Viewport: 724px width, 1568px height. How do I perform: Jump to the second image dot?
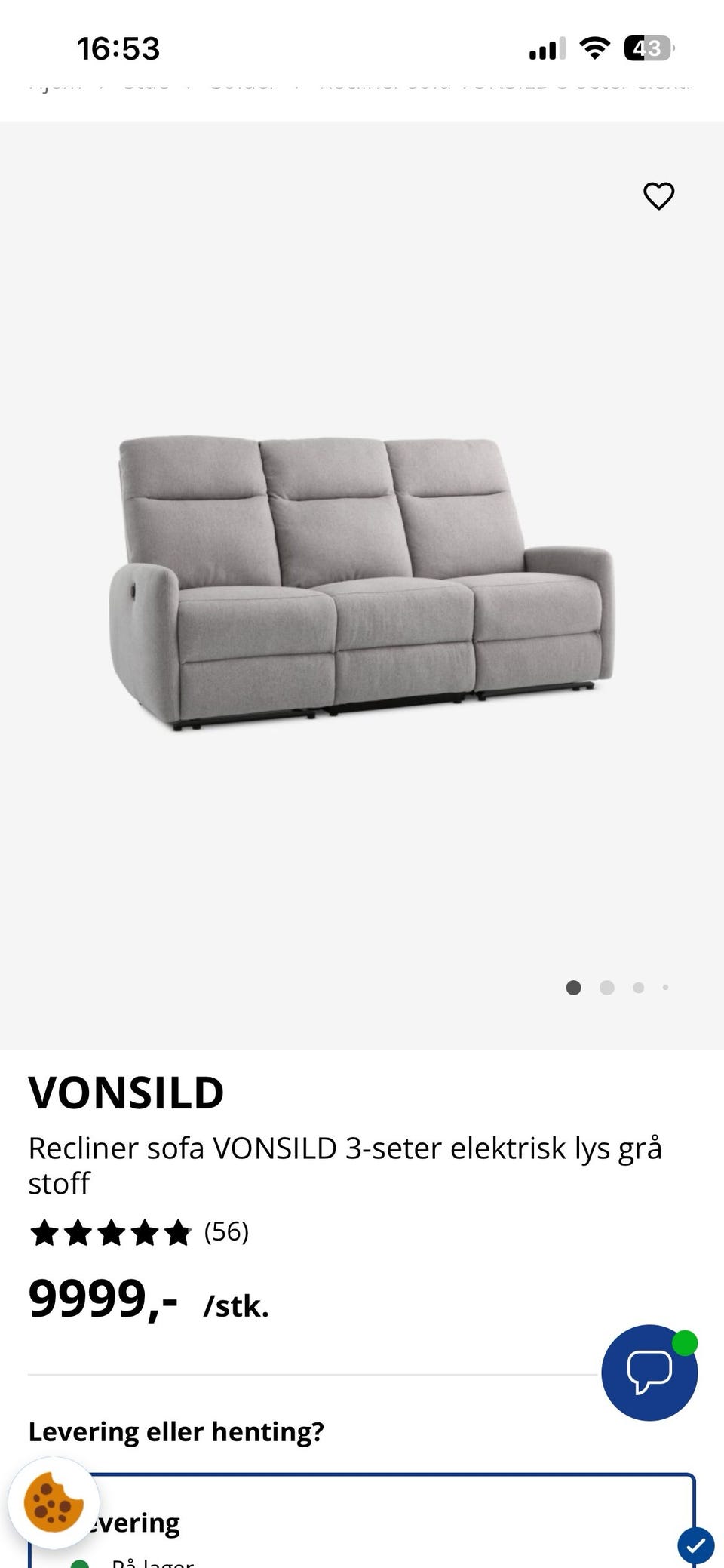click(x=606, y=988)
